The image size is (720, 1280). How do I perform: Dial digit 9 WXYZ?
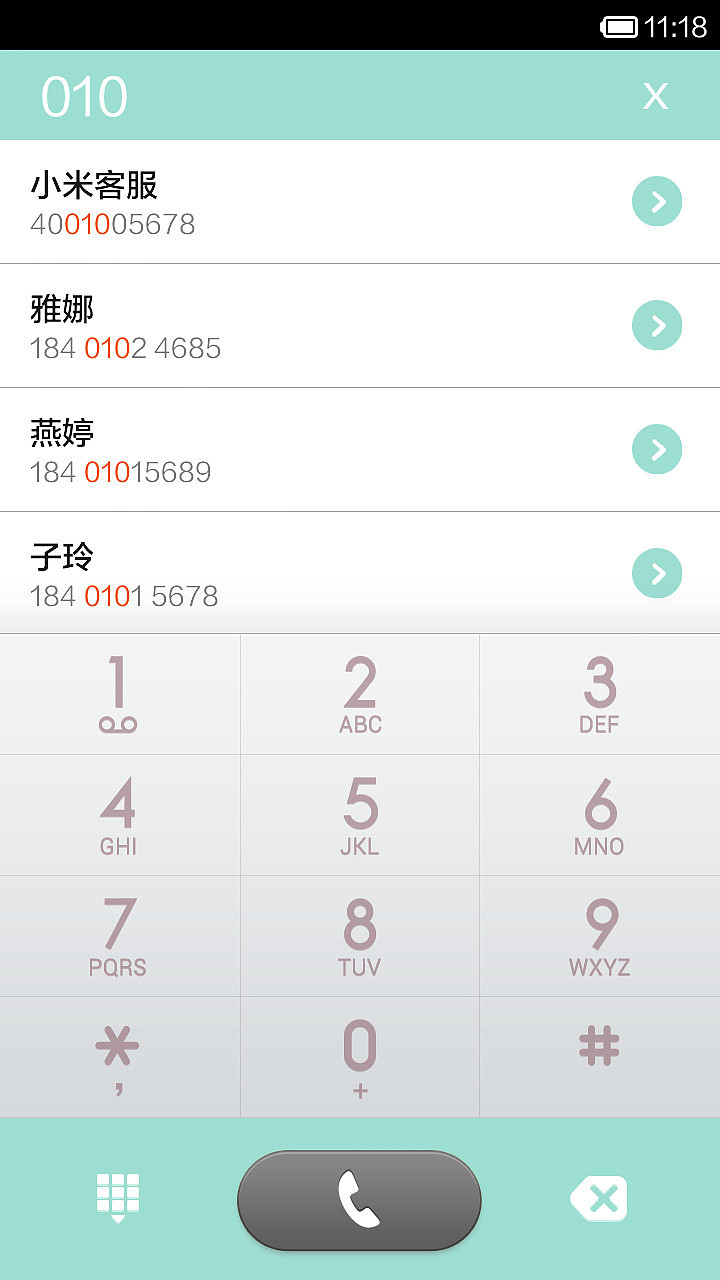click(600, 937)
